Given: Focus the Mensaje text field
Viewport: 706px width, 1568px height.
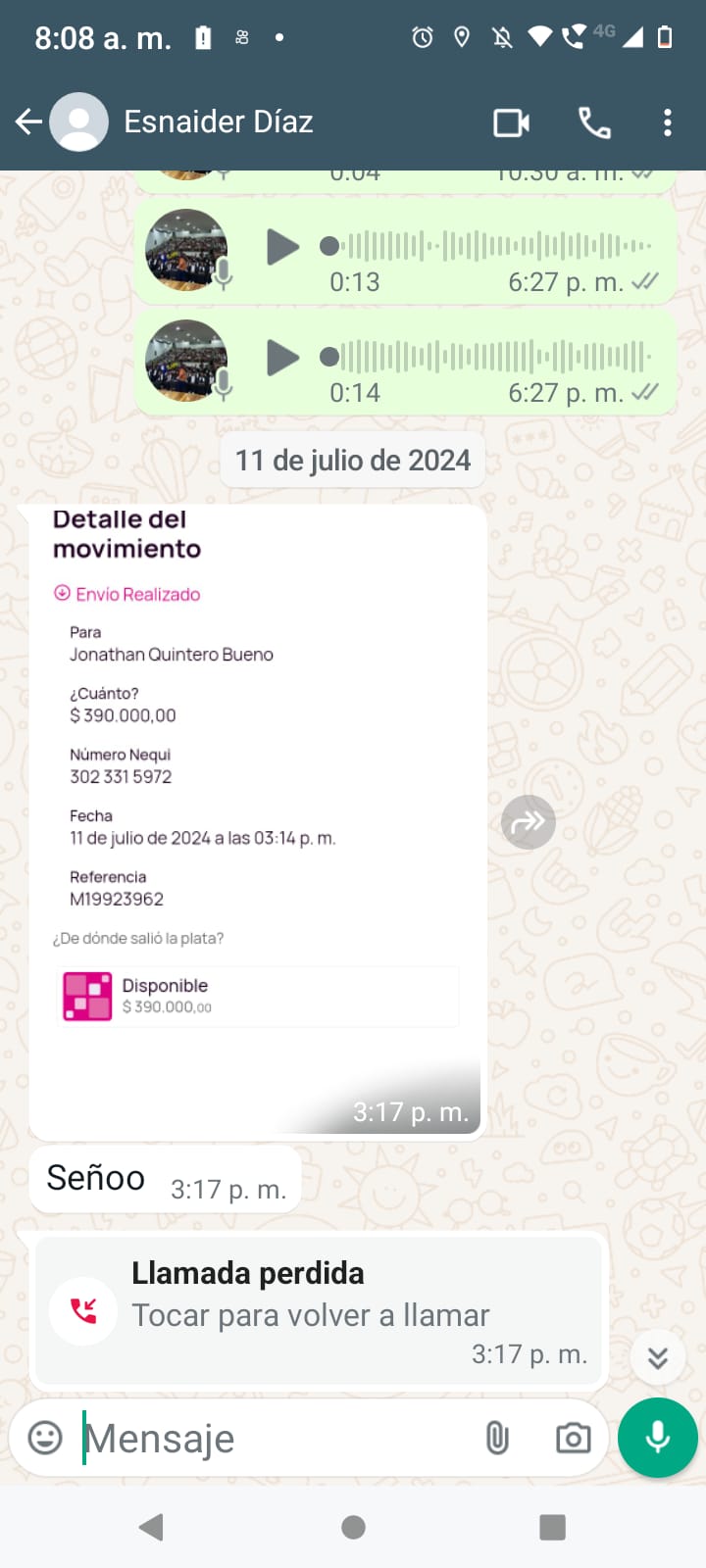Looking at the screenshot, I should [275, 1439].
